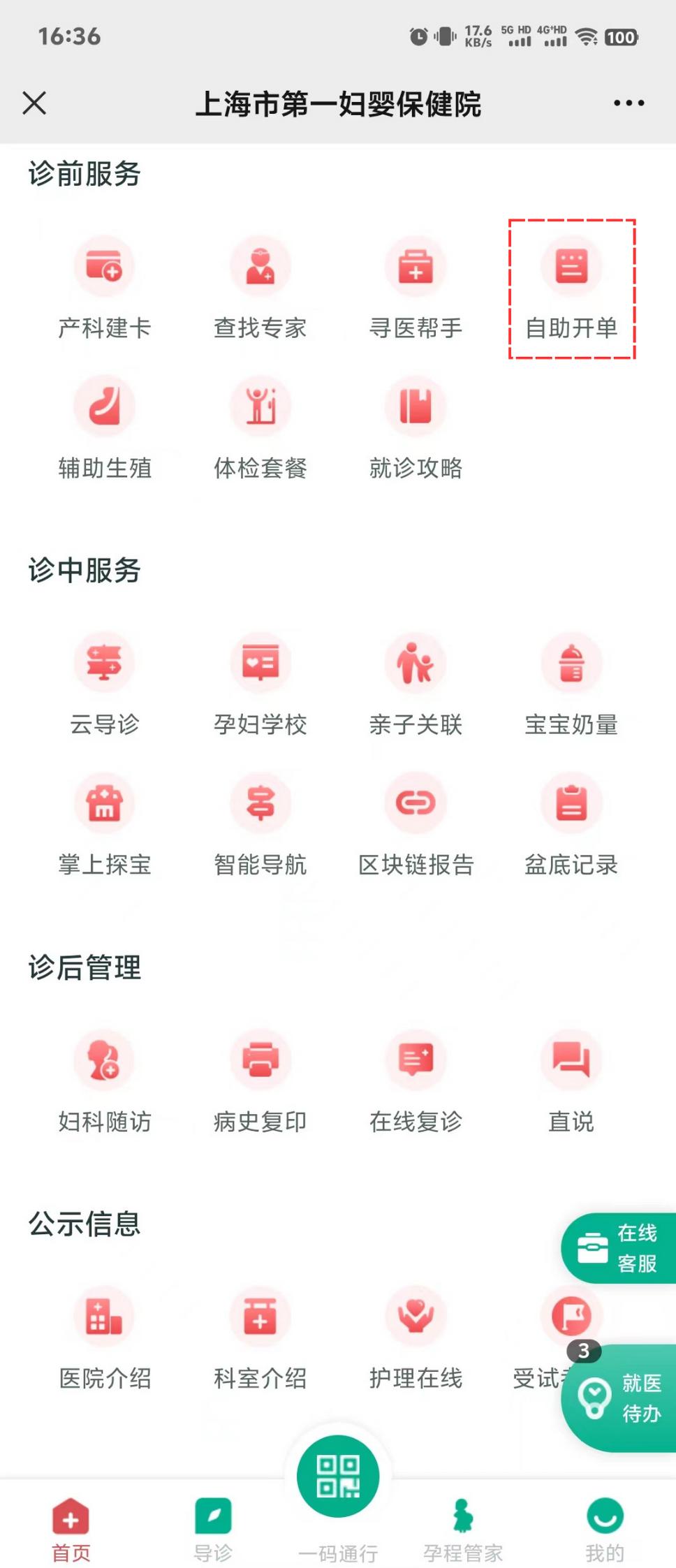Open 就医待办 floating button

tap(622, 1398)
